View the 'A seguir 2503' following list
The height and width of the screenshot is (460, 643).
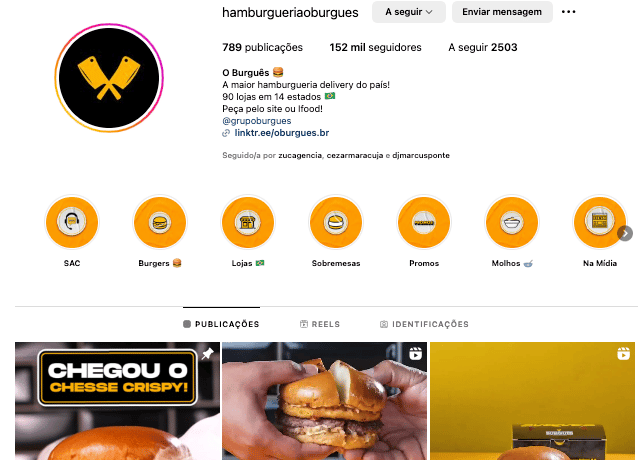(x=482, y=47)
